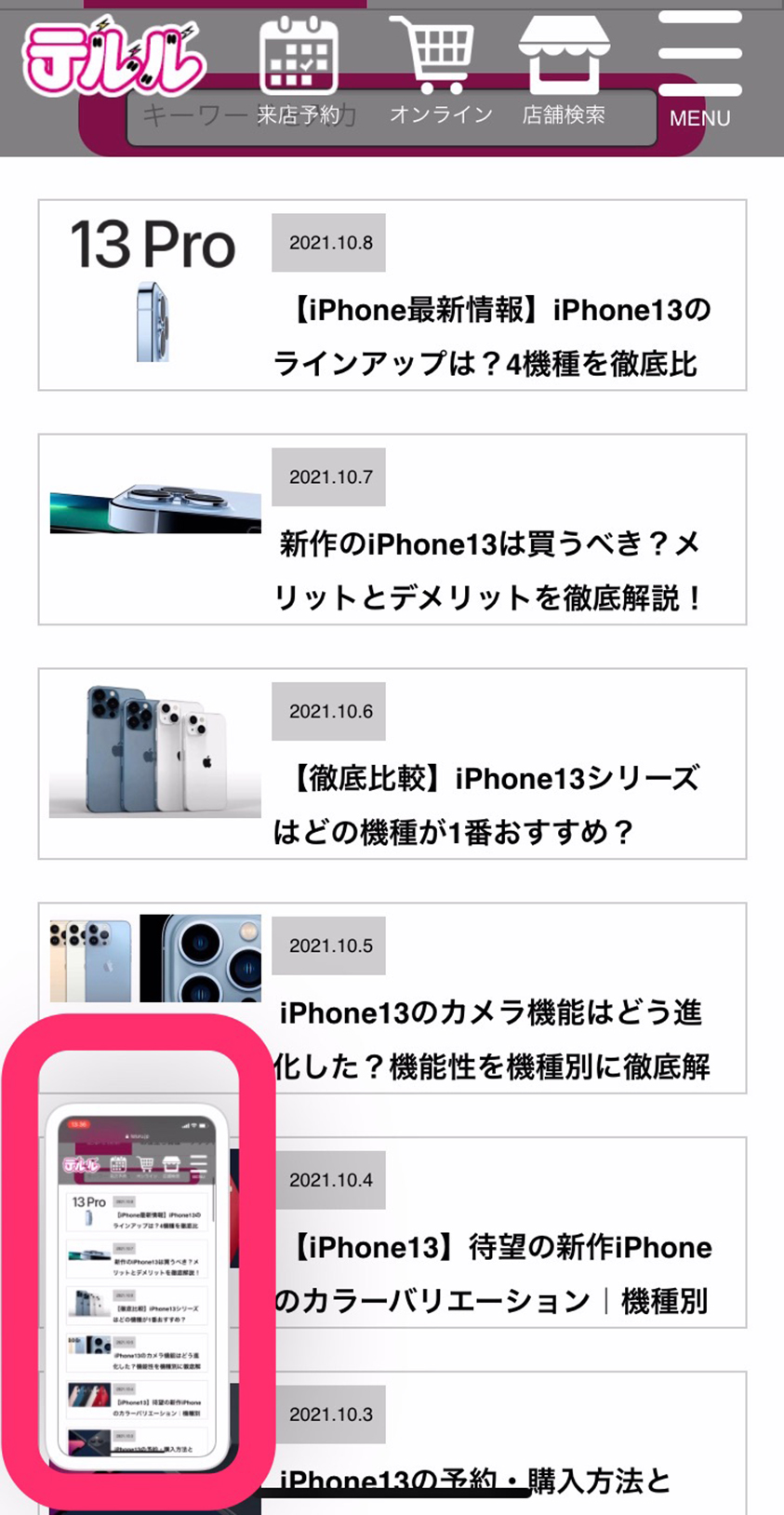Viewport: 784px width, 1515px height.
Task: Open the 来店予約 calendar icon
Action: tap(298, 70)
